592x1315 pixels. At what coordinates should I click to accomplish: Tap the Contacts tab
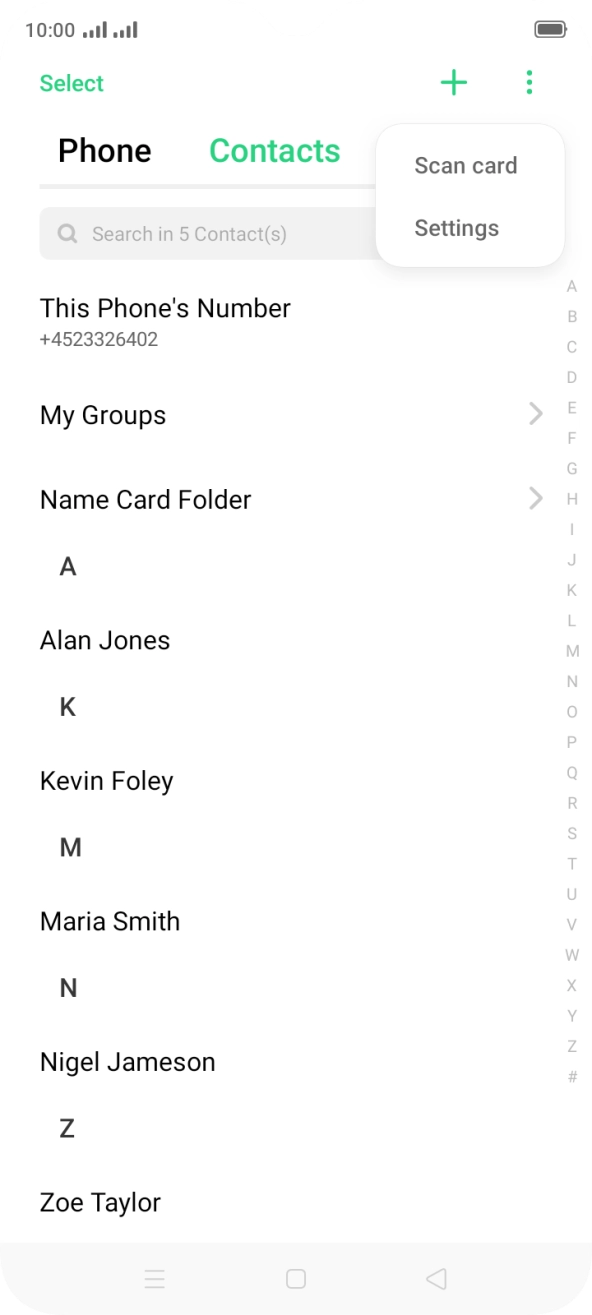point(275,151)
